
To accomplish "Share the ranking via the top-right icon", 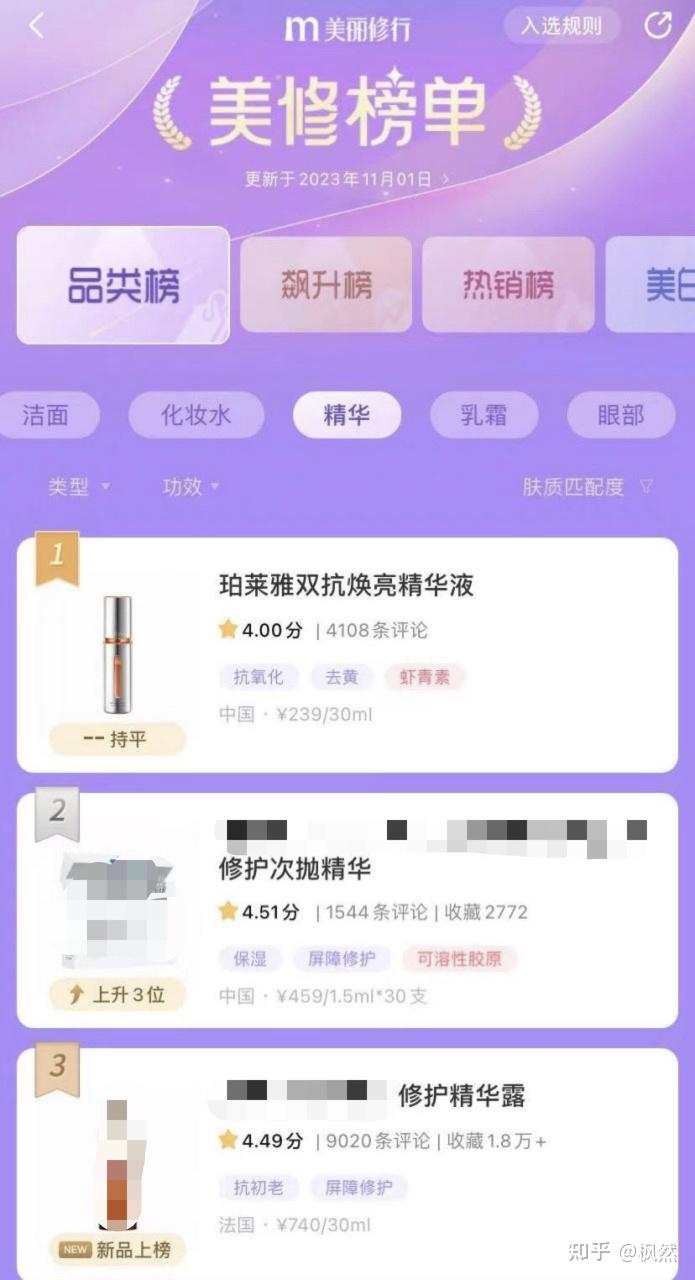I will pyautogui.click(x=657, y=27).
